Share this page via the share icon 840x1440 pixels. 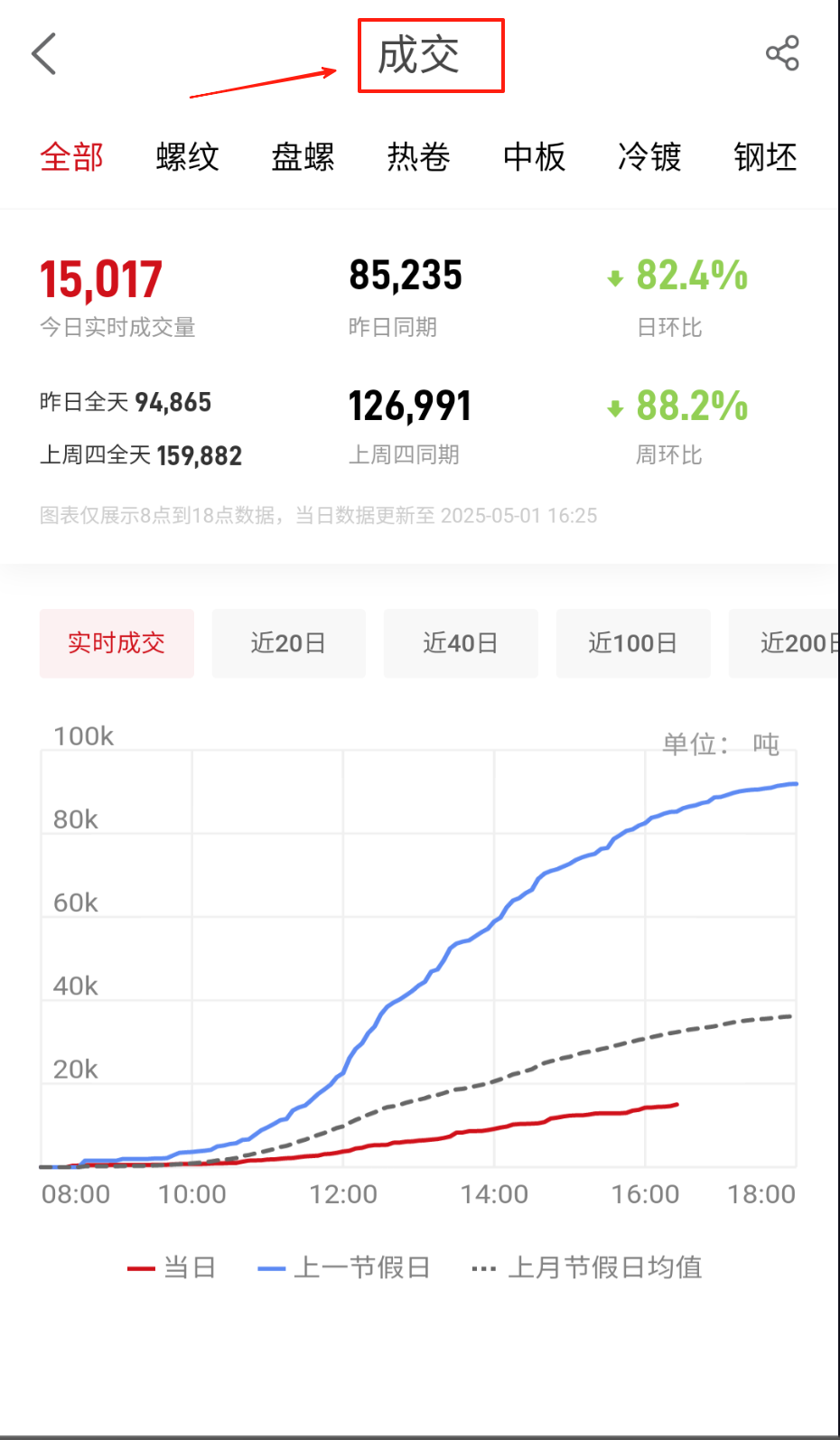tap(782, 53)
